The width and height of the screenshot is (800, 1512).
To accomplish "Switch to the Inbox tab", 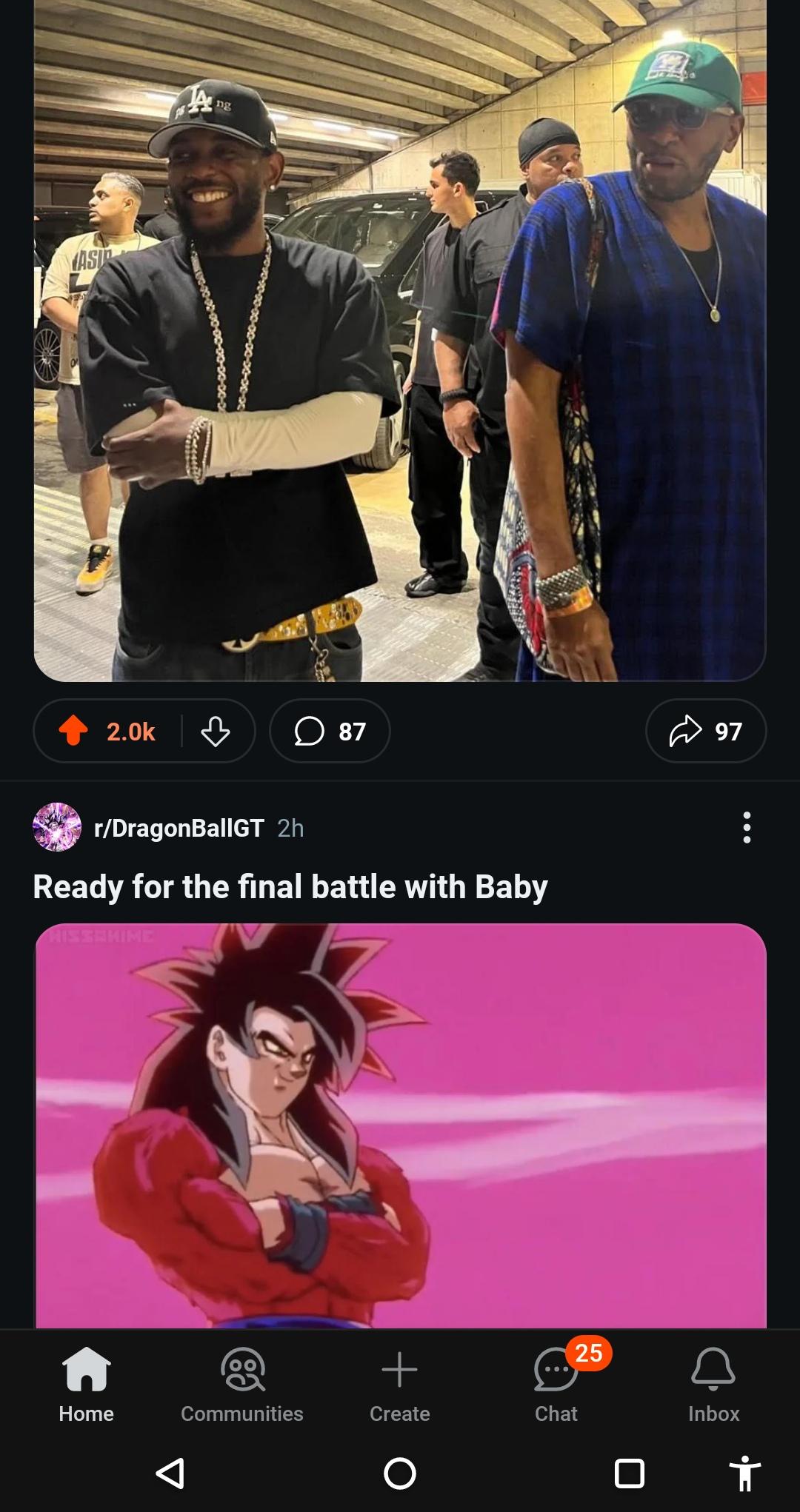I will (713, 1385).
